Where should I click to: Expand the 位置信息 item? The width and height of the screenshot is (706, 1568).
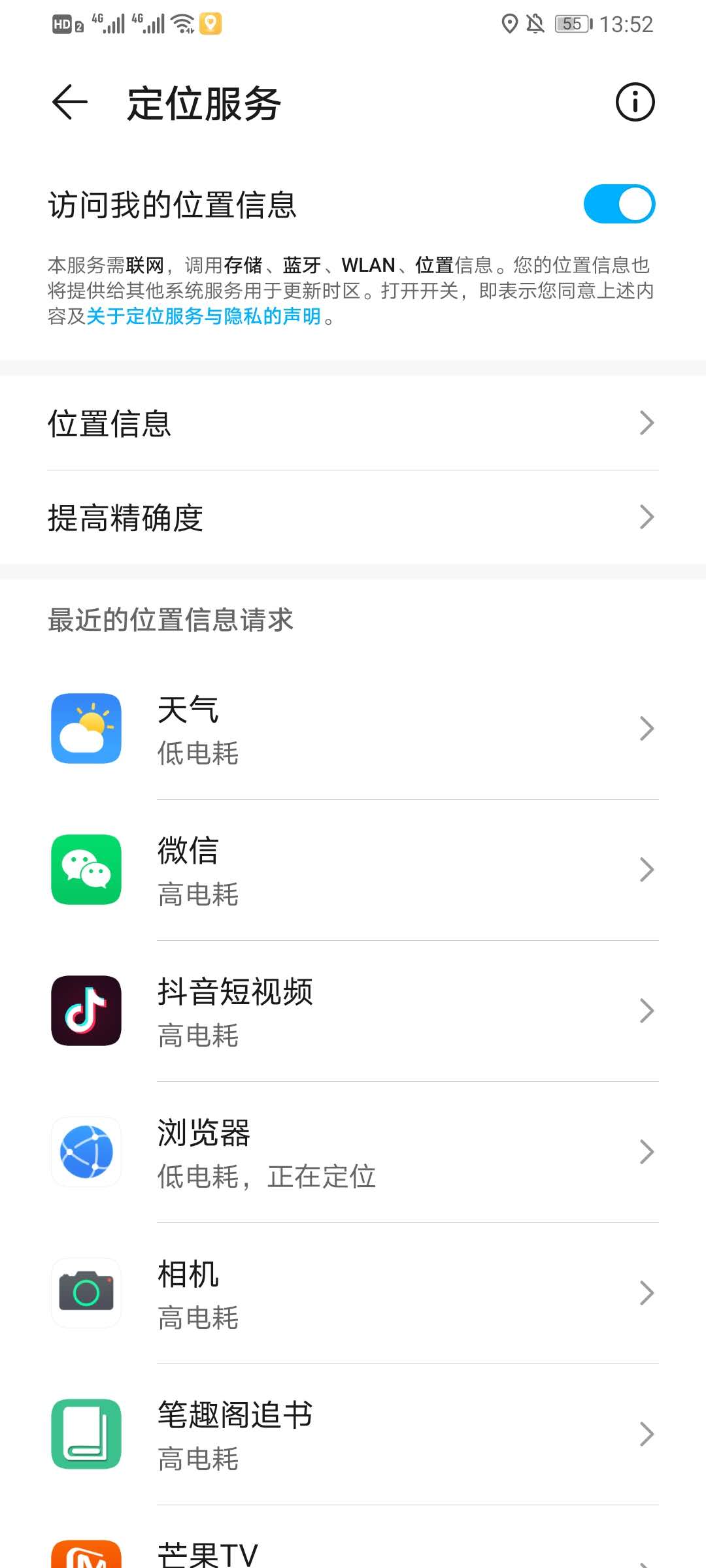click(353, 423)
